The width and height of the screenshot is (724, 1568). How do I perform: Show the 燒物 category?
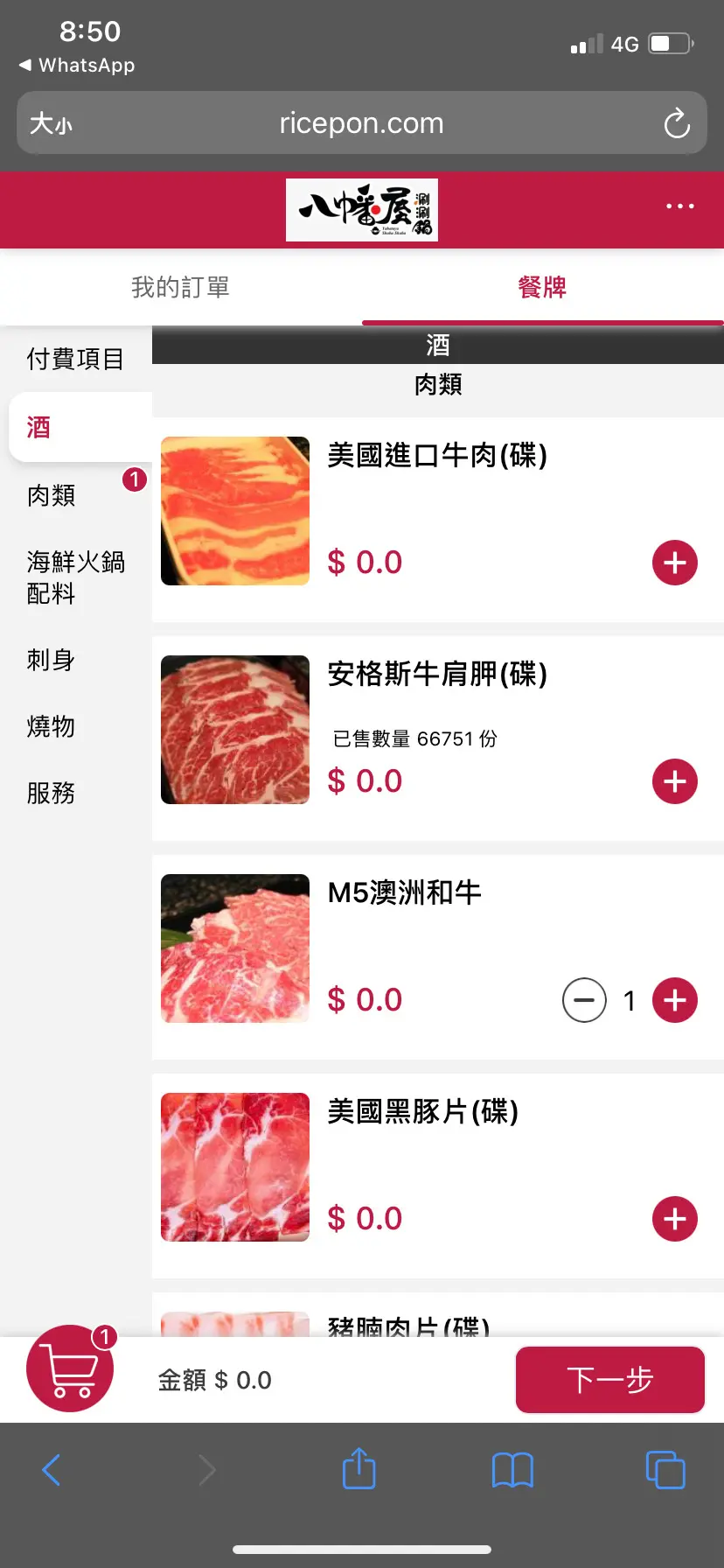[51, 726]
